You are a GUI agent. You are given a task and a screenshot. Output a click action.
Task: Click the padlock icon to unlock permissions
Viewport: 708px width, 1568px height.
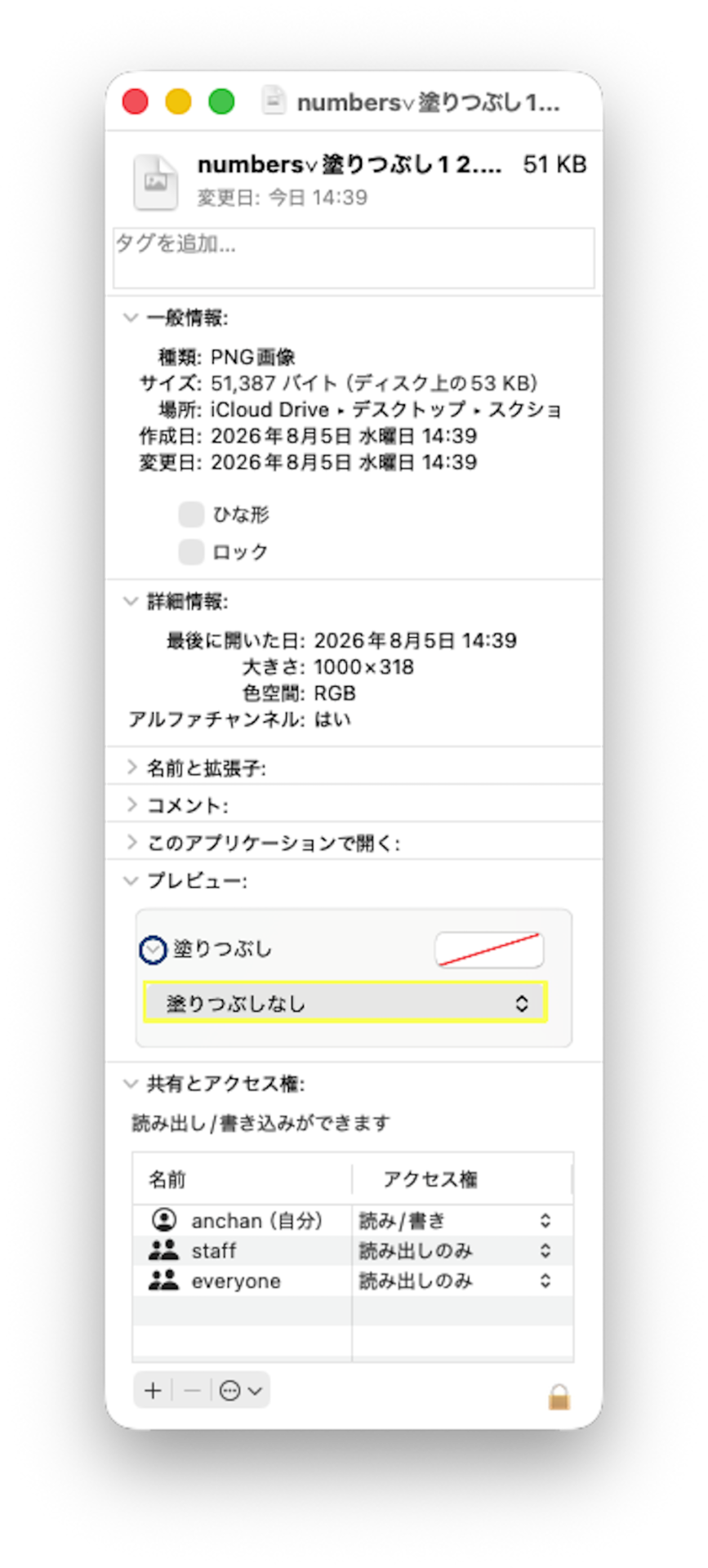[559, 1396]
